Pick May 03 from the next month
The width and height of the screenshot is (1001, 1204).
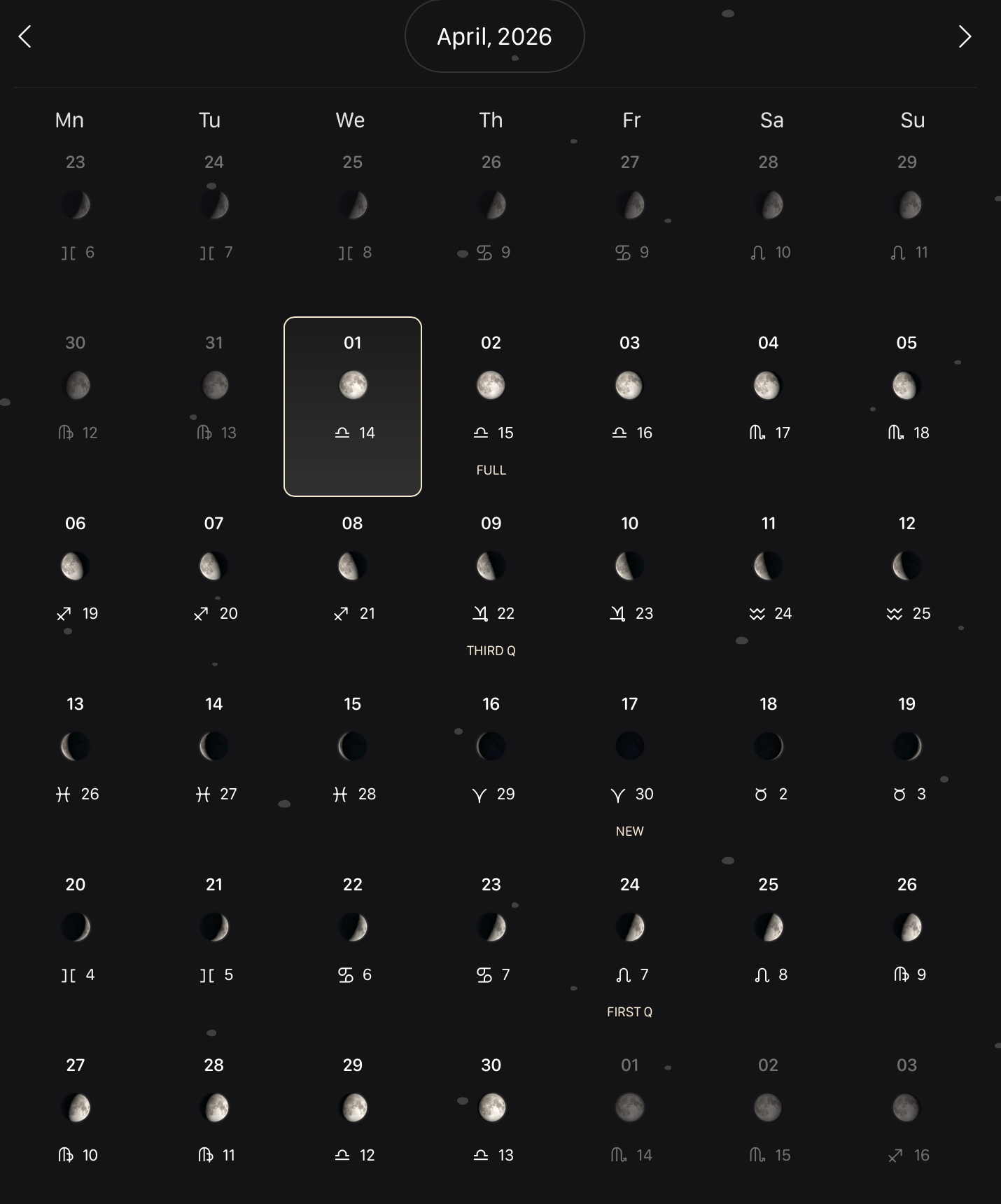coord(906,1109)
